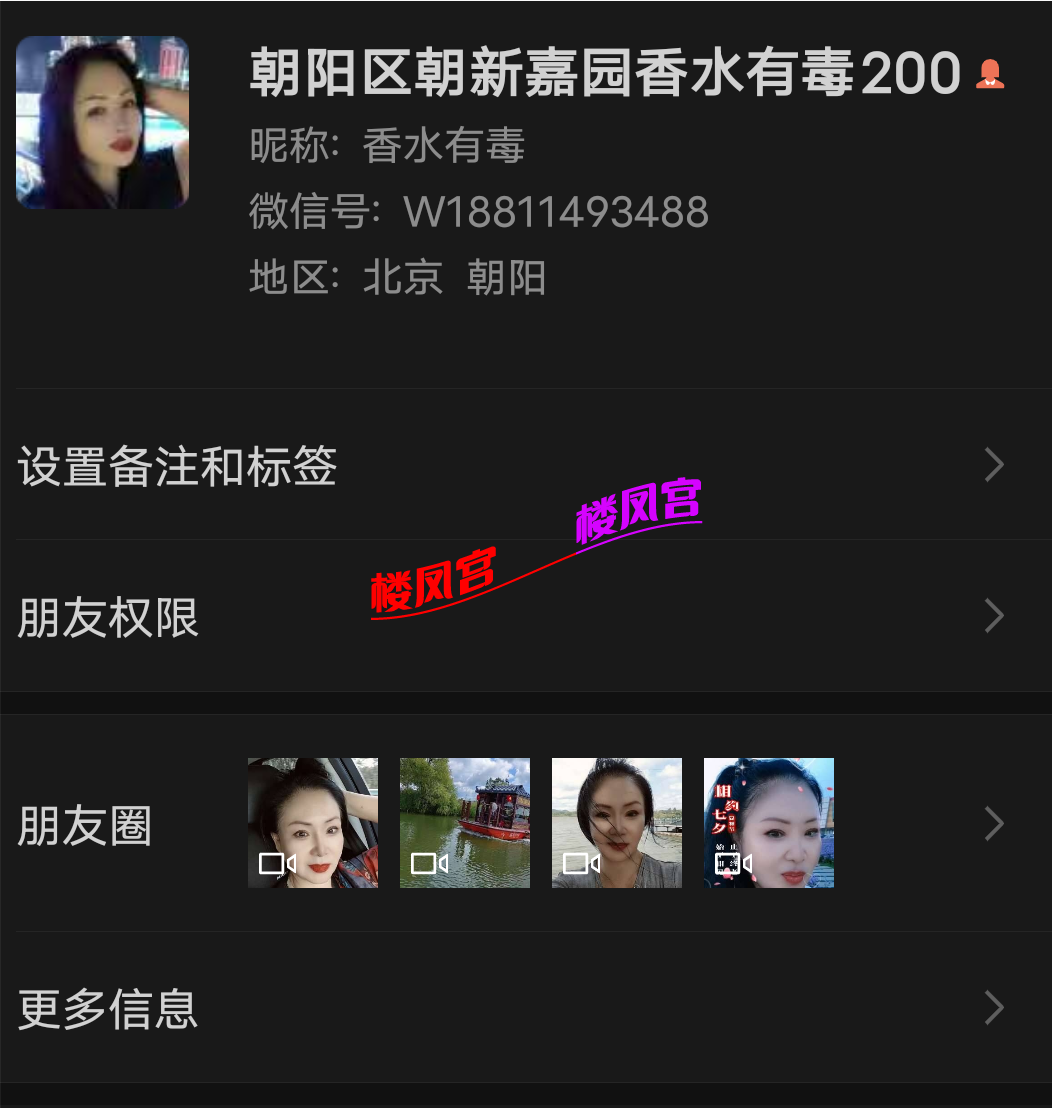The height and width of the screenshot is (1108, 1052).
Task: Open the lakeside selfie thumbnail in Moments
Action: click(x=617, y=822)
